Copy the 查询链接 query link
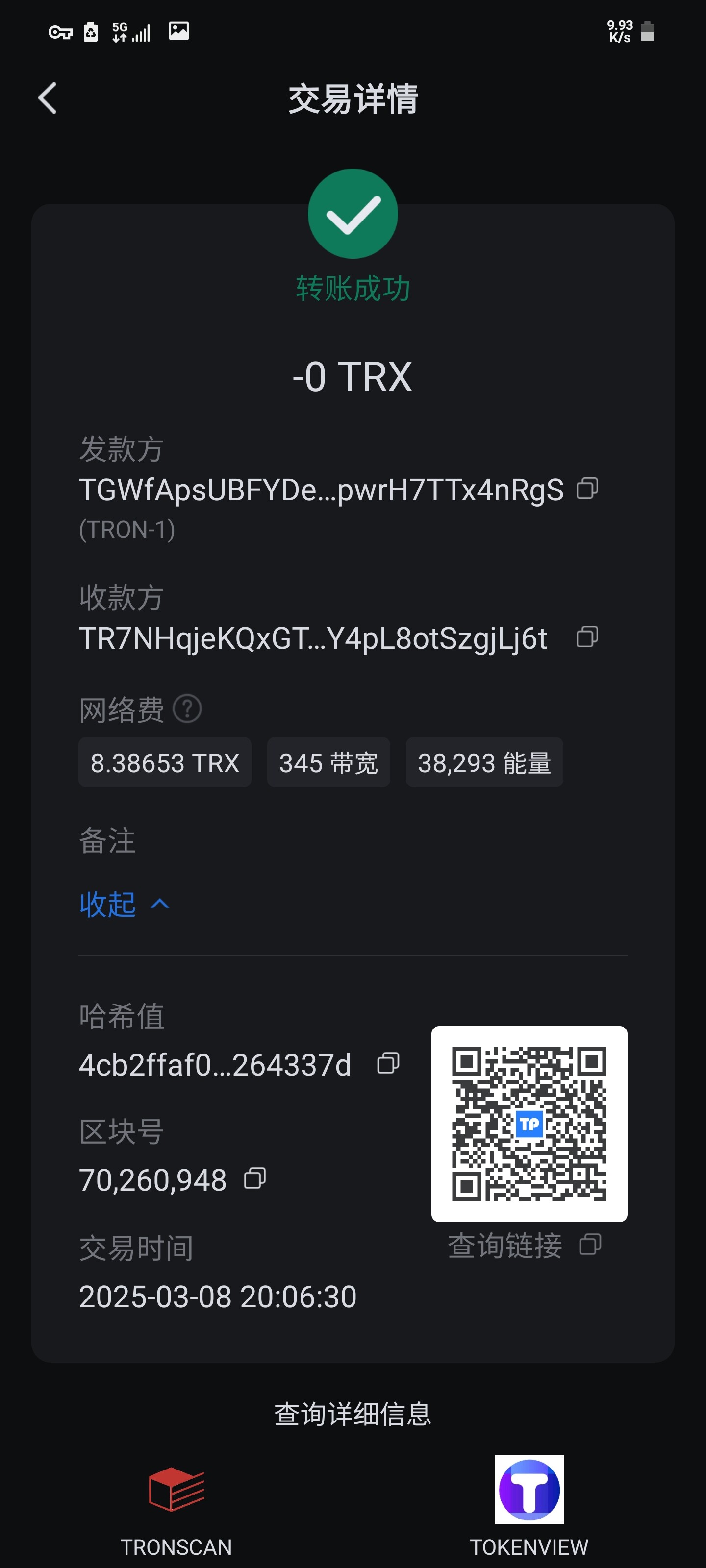 pos(590,1245)
